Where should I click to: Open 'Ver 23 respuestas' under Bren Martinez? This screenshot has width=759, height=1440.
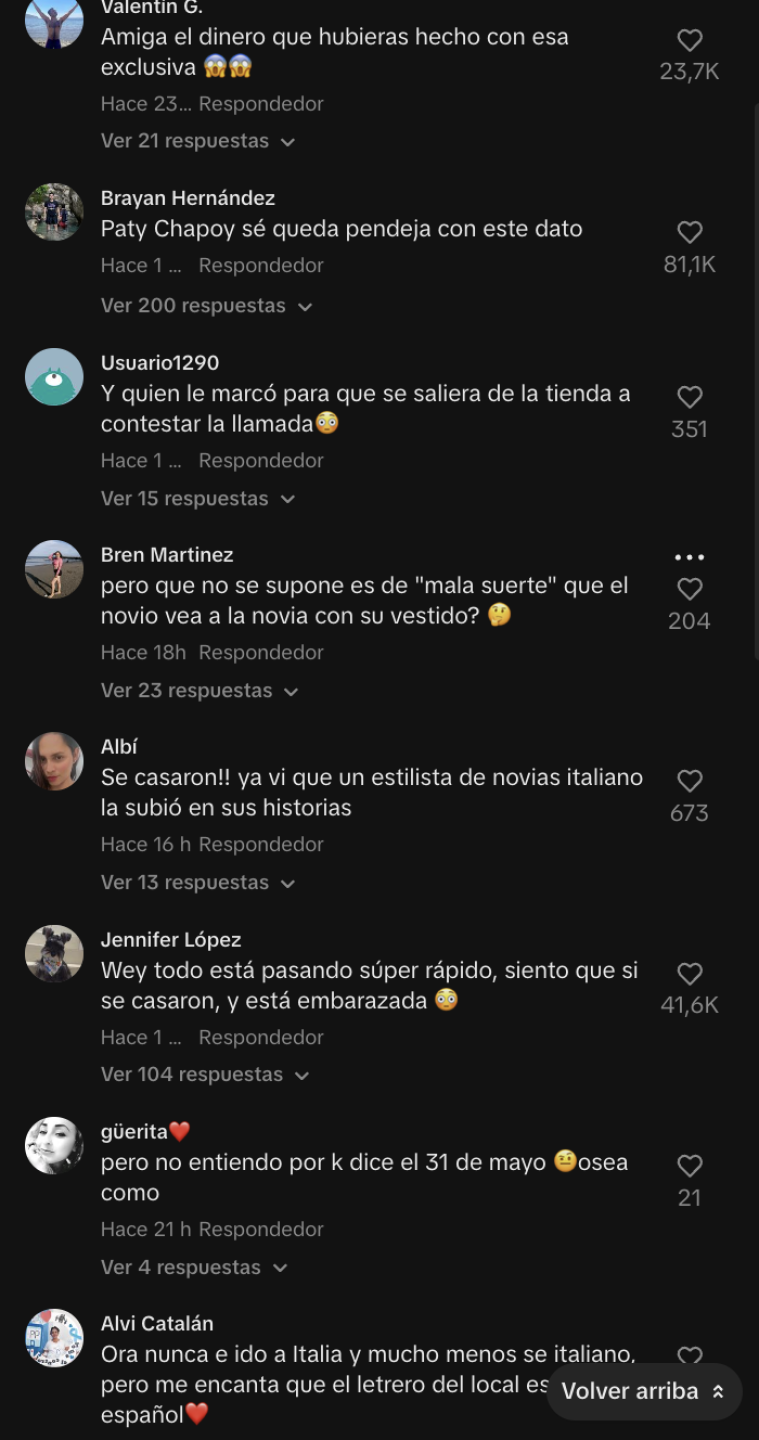186,690
